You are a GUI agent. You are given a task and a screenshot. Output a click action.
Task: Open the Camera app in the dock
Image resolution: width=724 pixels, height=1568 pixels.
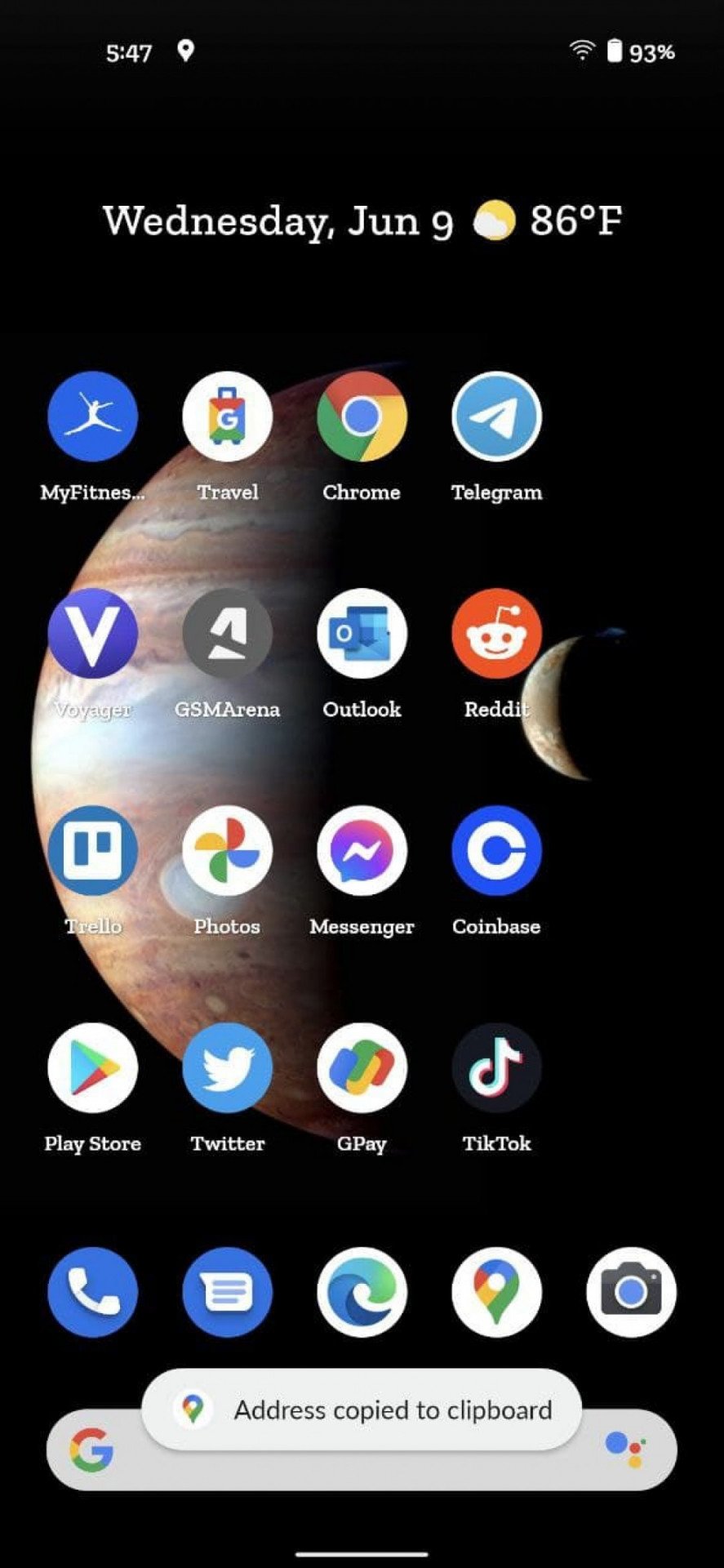(x=631, y=1292)
